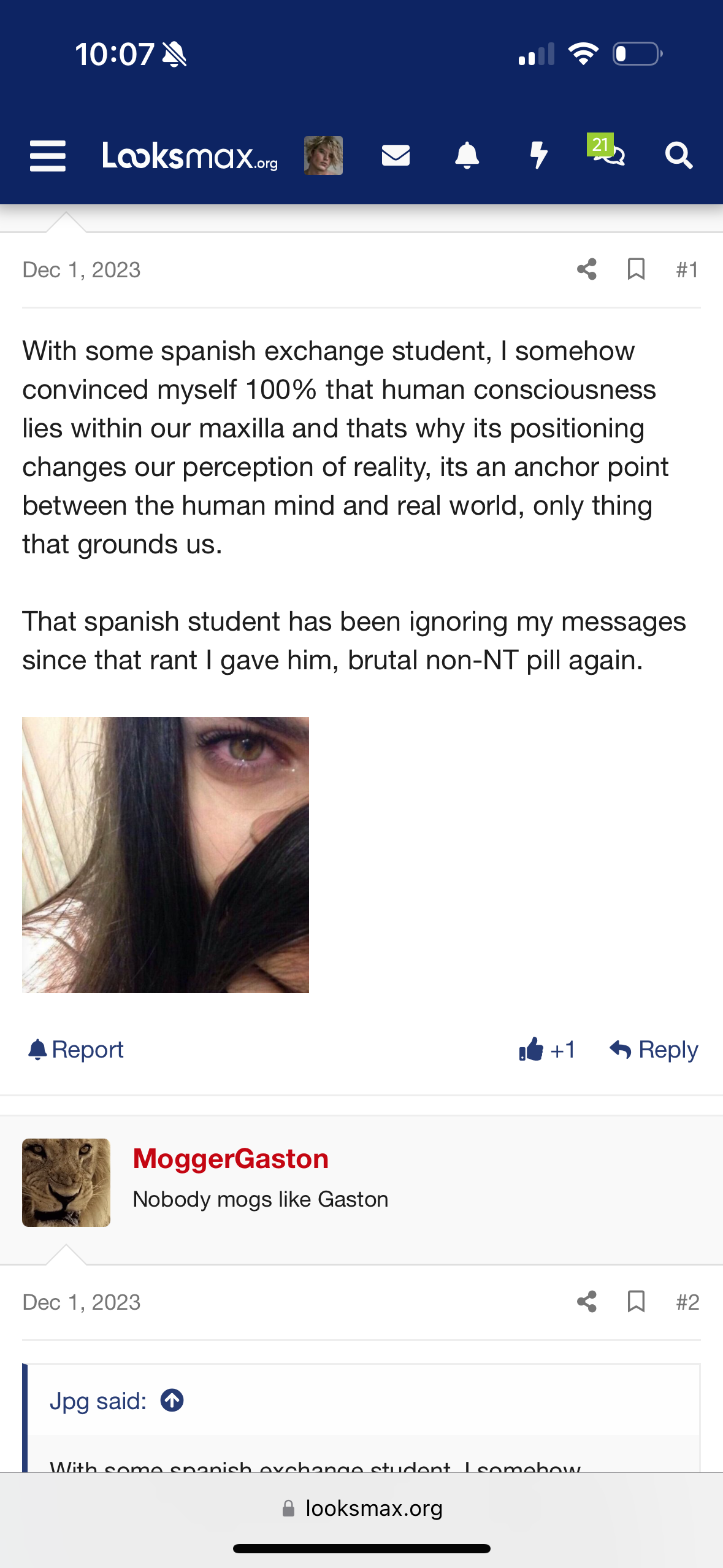
Task: Open your account avatar in header
Action: (x=323, y=156)
